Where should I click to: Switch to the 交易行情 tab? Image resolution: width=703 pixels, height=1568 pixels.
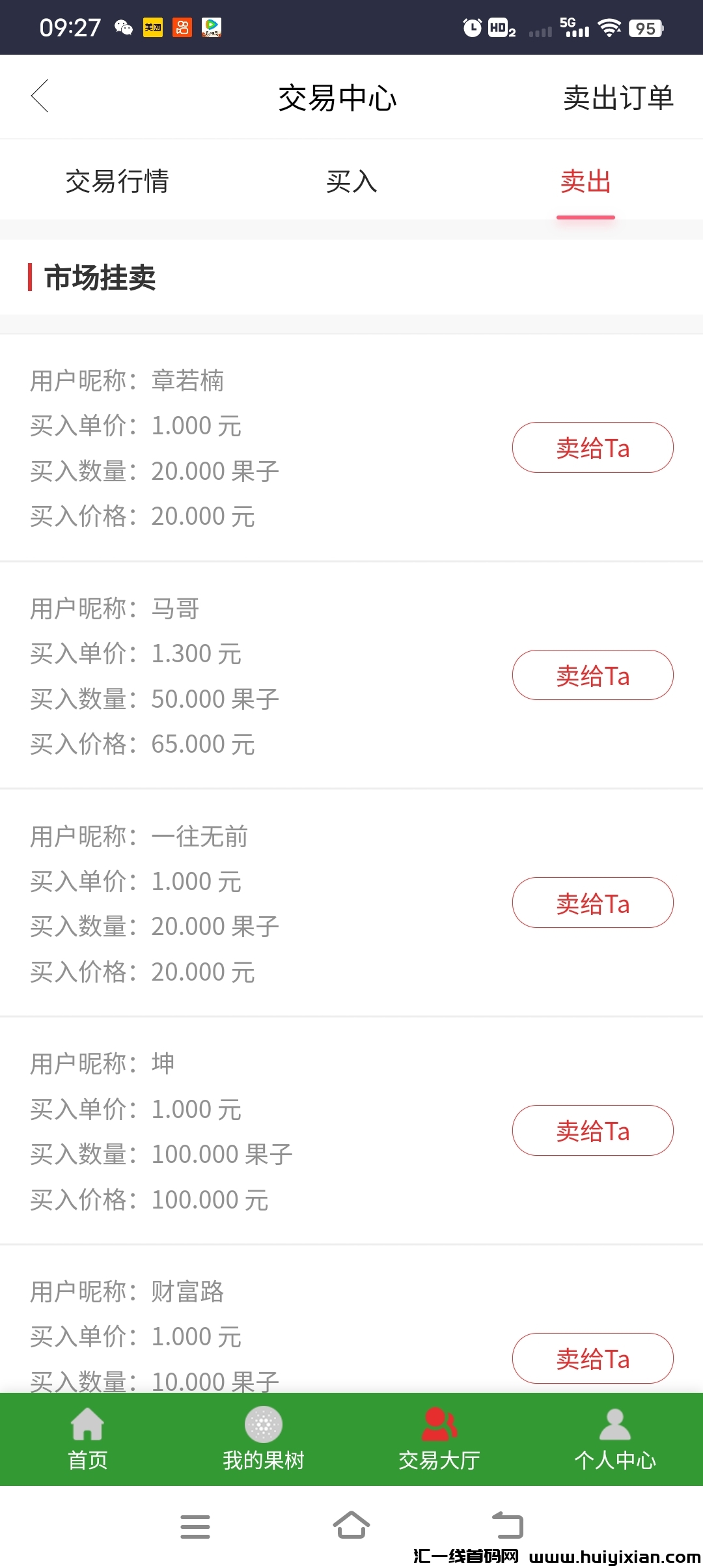(117, 181)
